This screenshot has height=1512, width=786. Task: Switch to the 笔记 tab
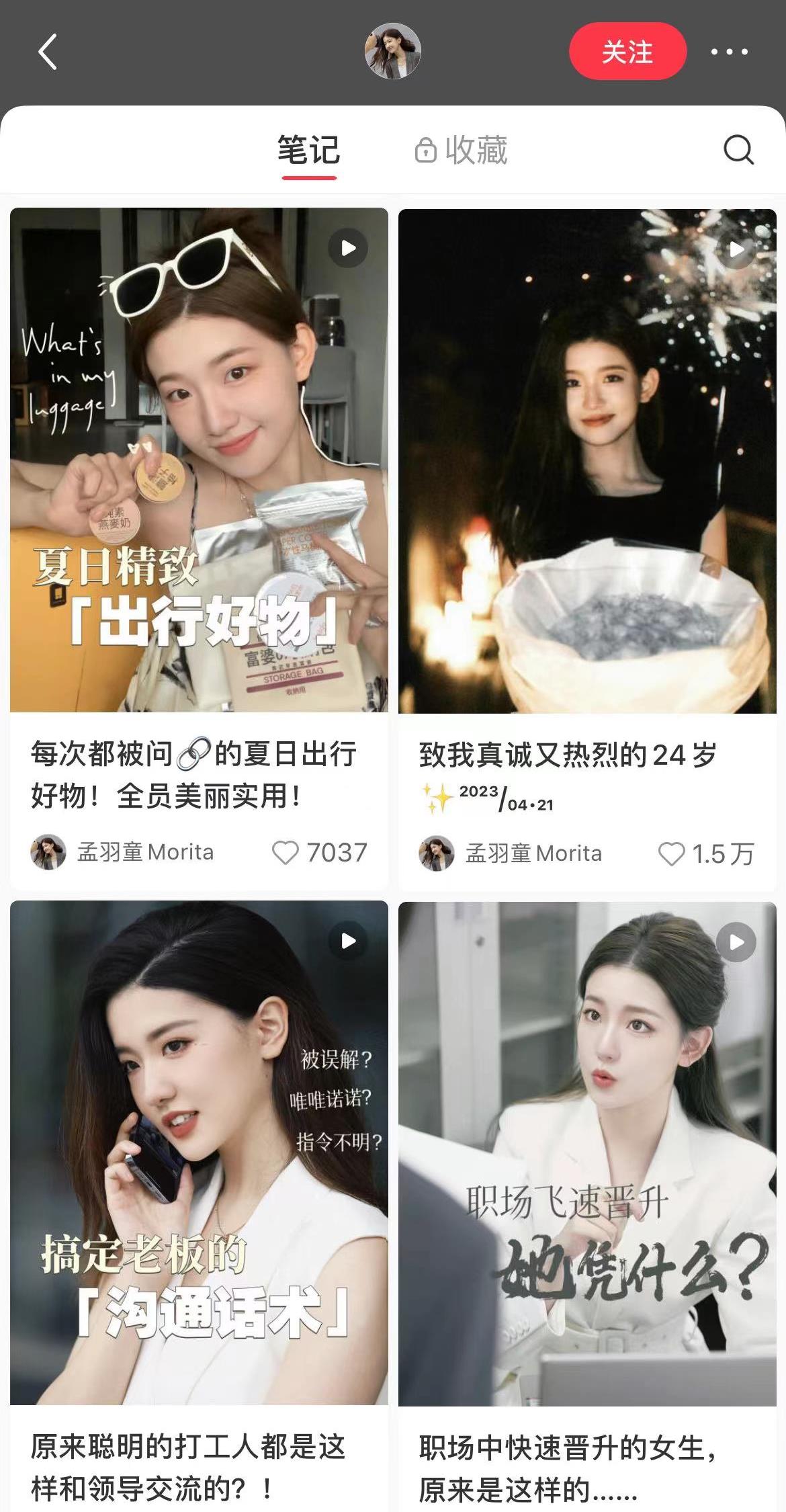click(x=309, y=151)
